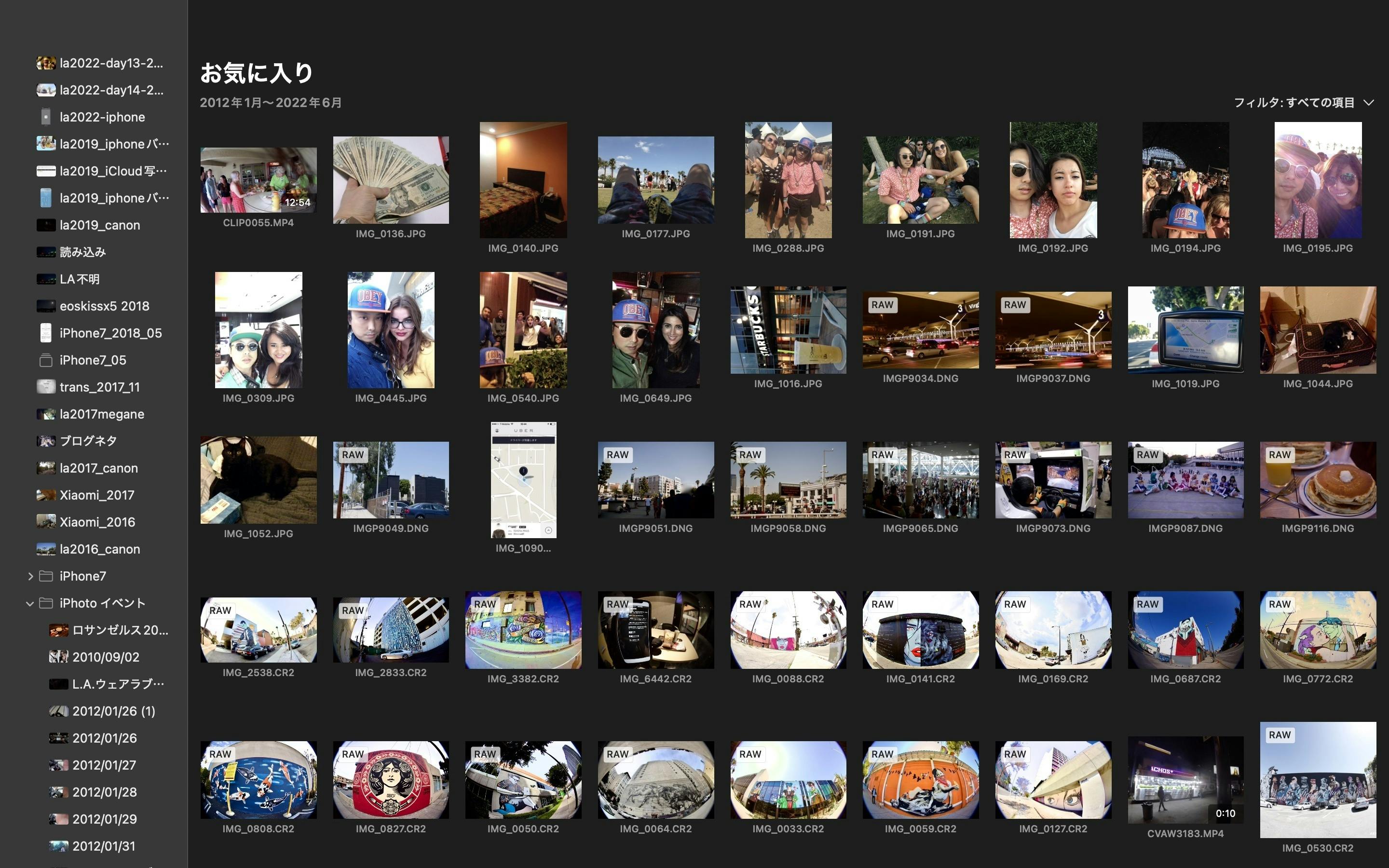Select RAW photo IMGP9116.DNG

click(x=1318, y=480)
